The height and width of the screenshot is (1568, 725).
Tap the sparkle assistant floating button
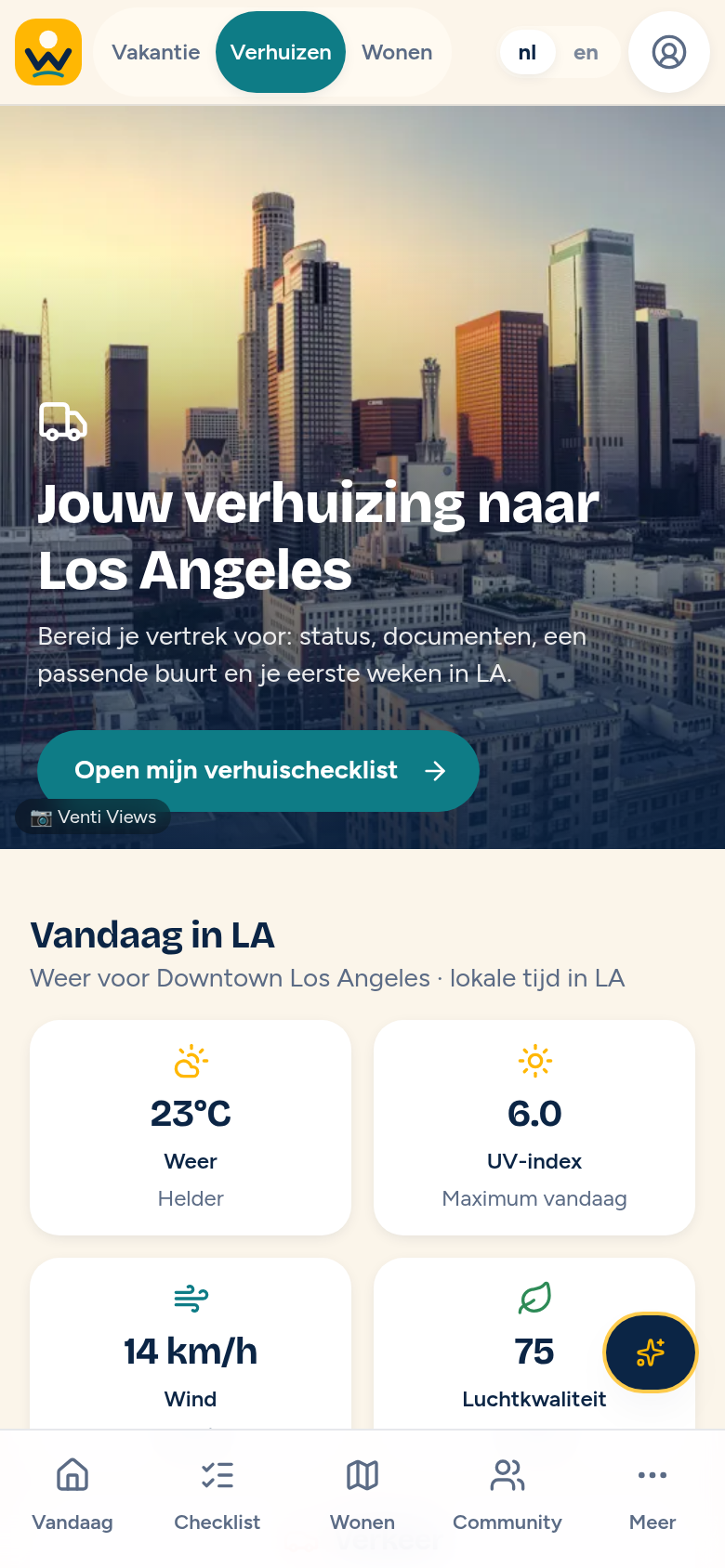(x=651, y=1352)
